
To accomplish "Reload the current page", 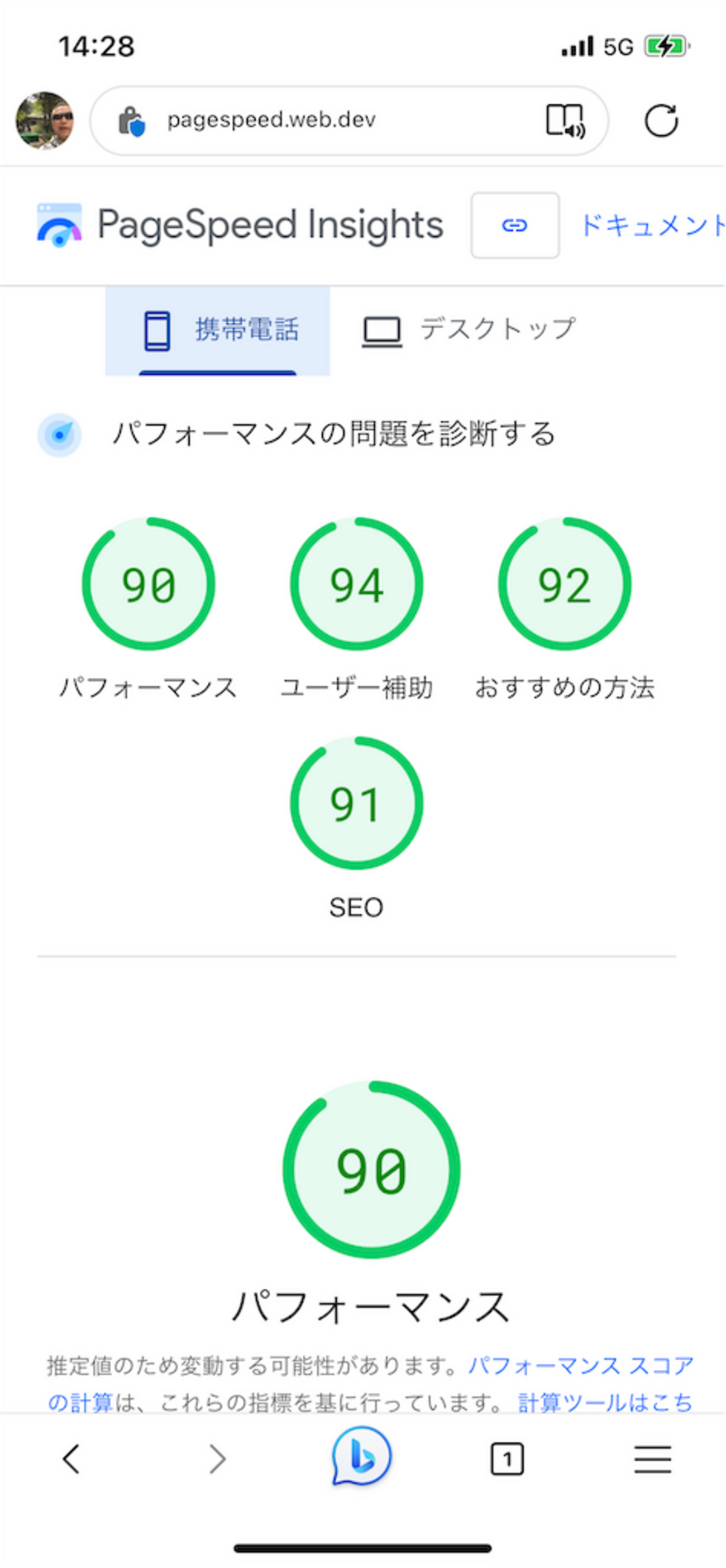I will pyautogui.click(x=661, y=121).
